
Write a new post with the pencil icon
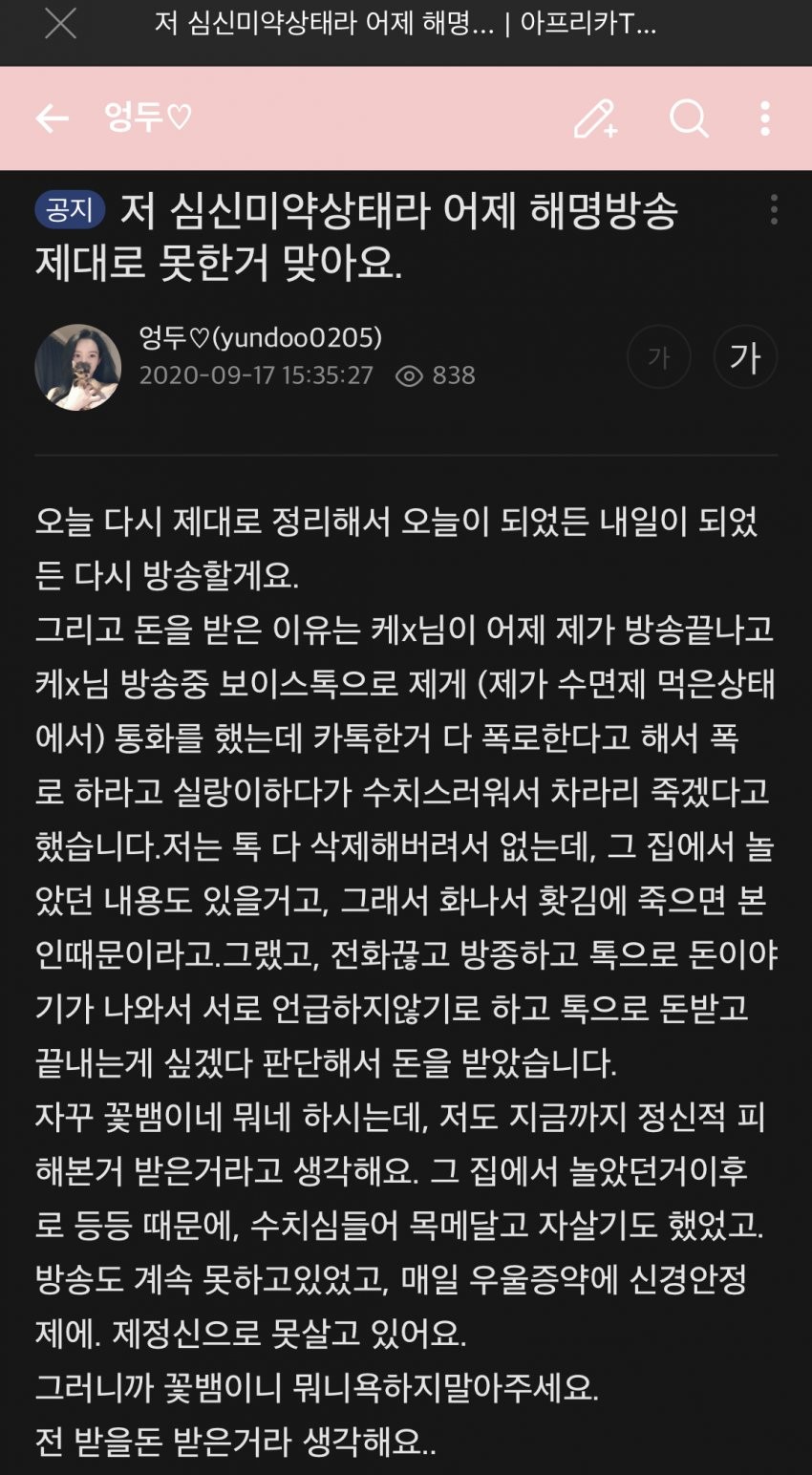[595, 119]
